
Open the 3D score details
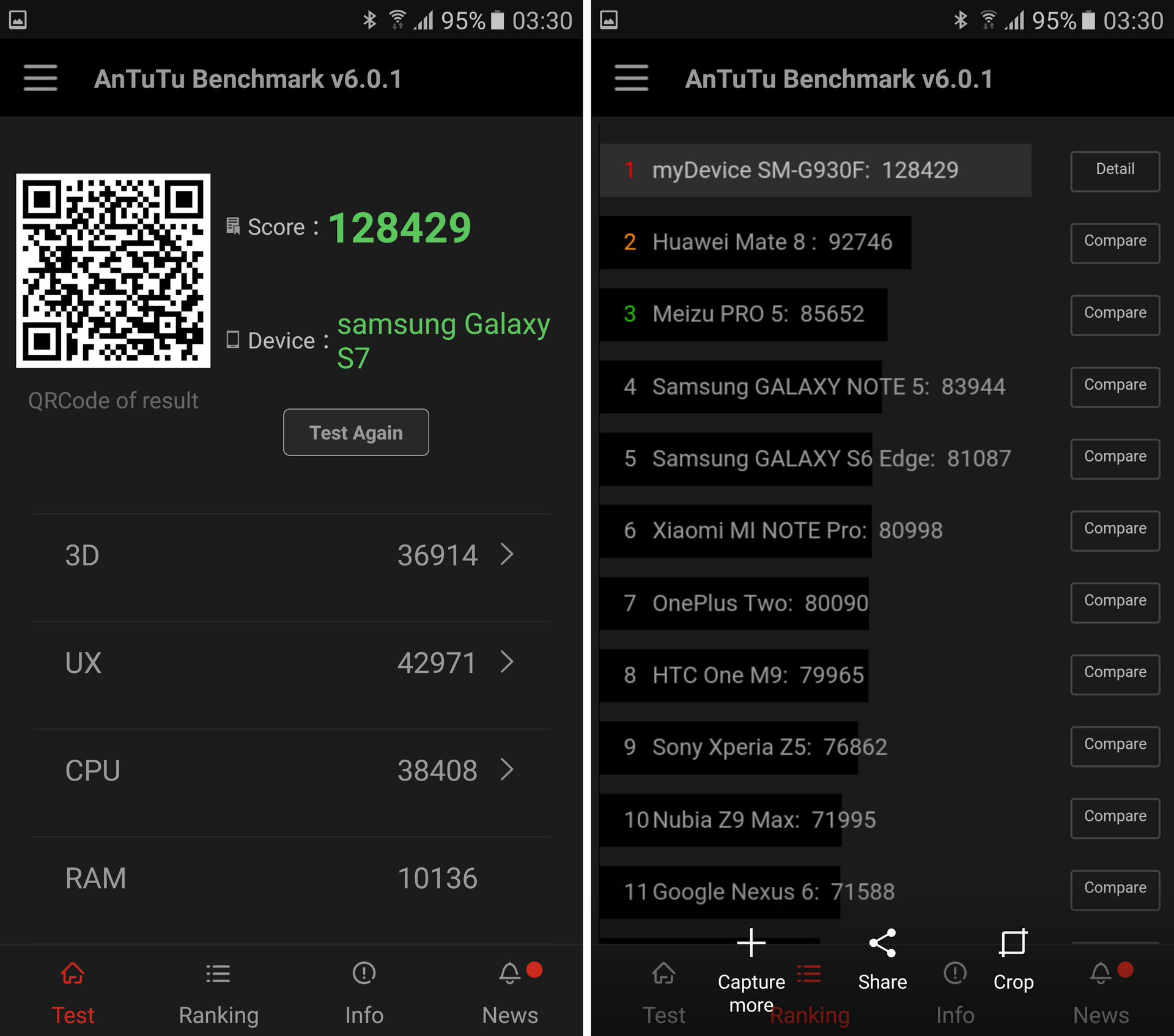[x=291, y=555]
